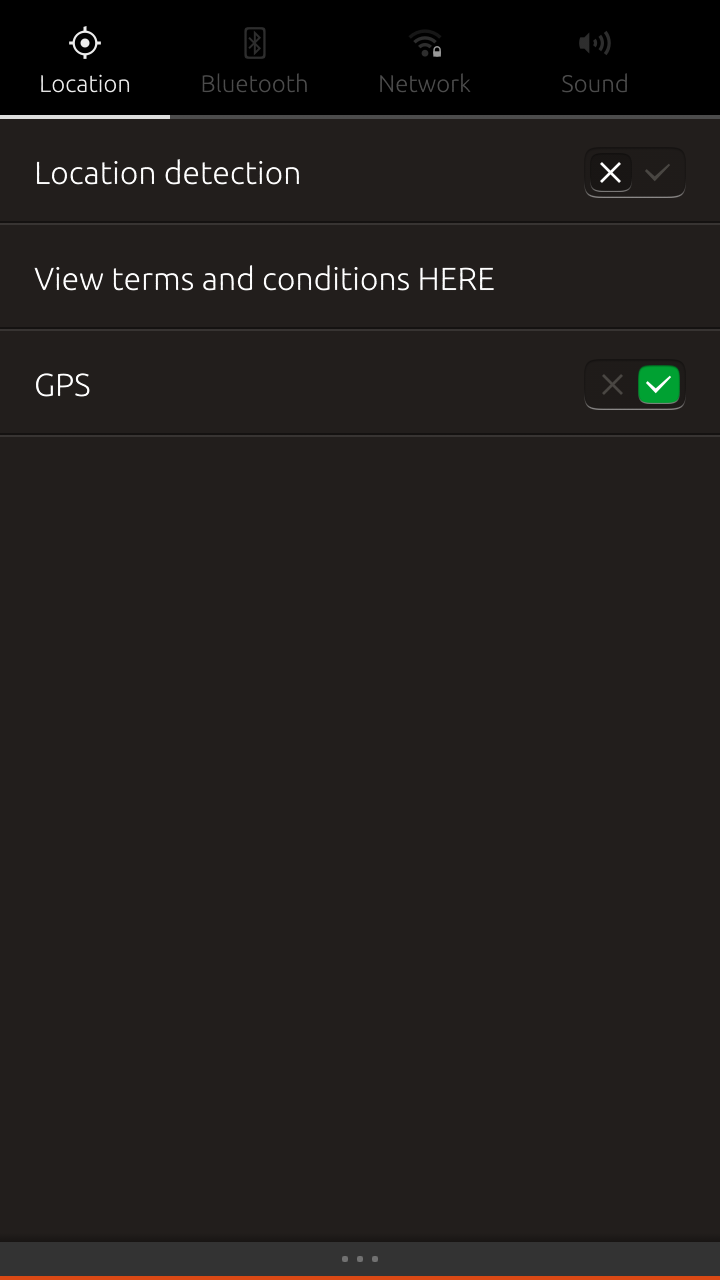
Task: Open the Sound tab
Action: pyautogui.click(x=595, y=60)
